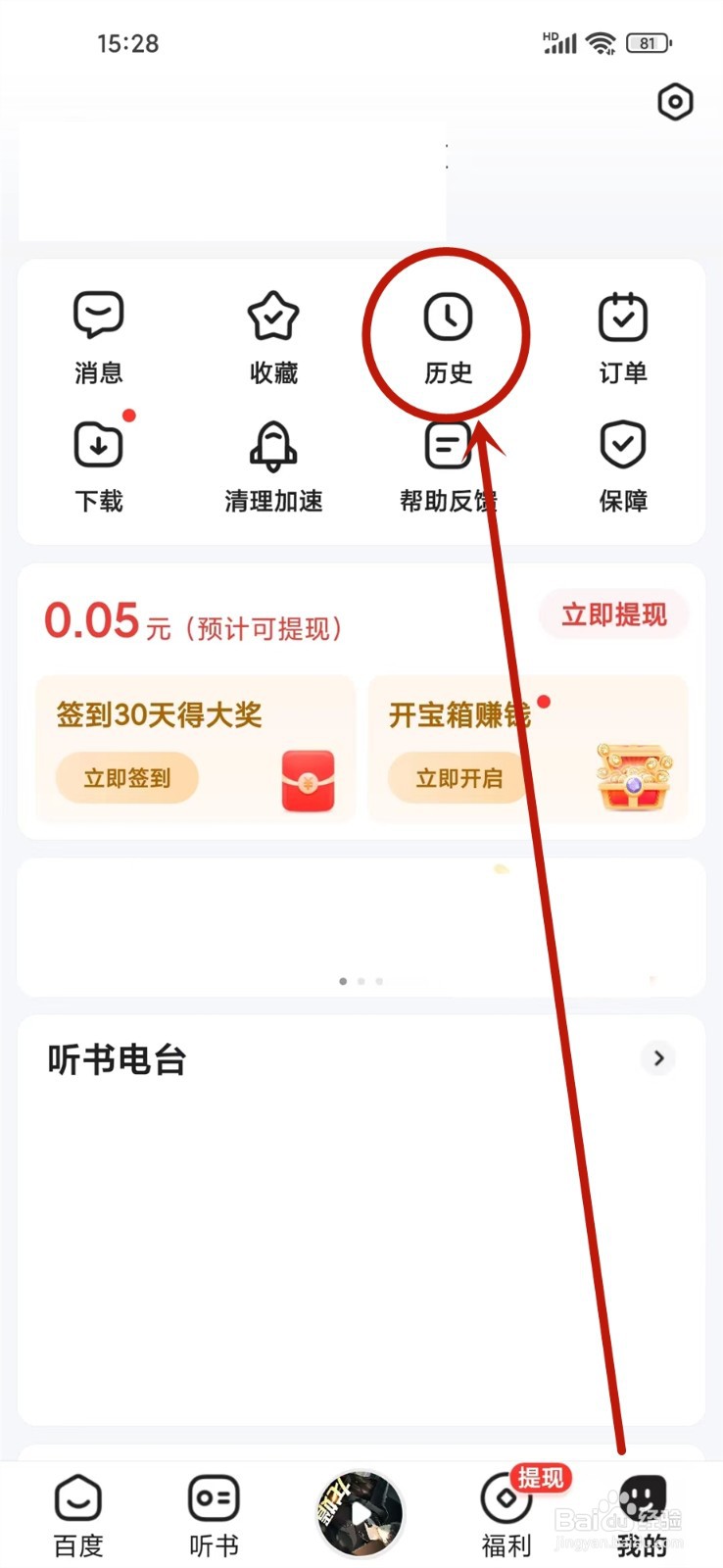Select the second carousel indicator dot
The image size is (723, 1568).
coord(361,980)
